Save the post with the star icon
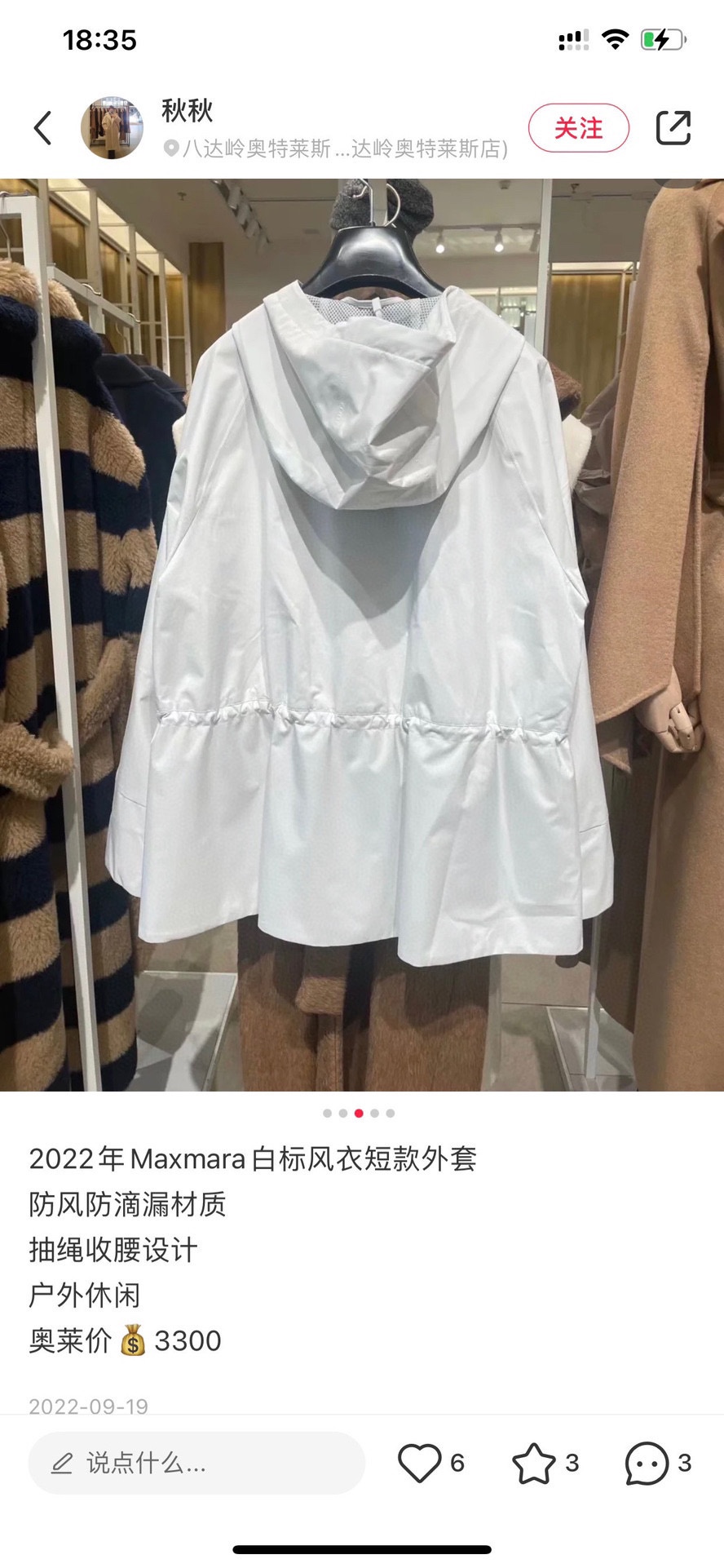This screenshot has width=724, height=1568. point(534,1463)
